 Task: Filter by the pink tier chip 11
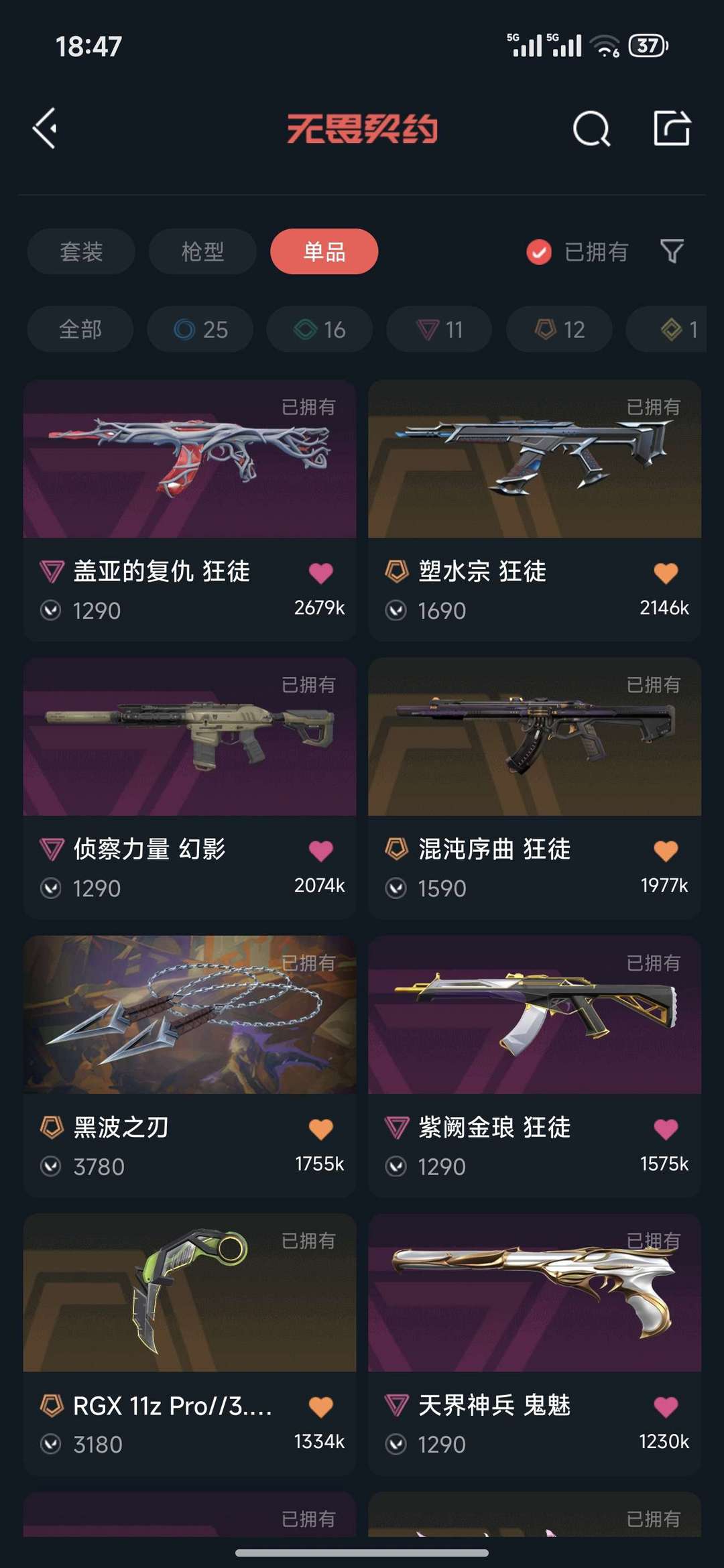coord(439,329)
